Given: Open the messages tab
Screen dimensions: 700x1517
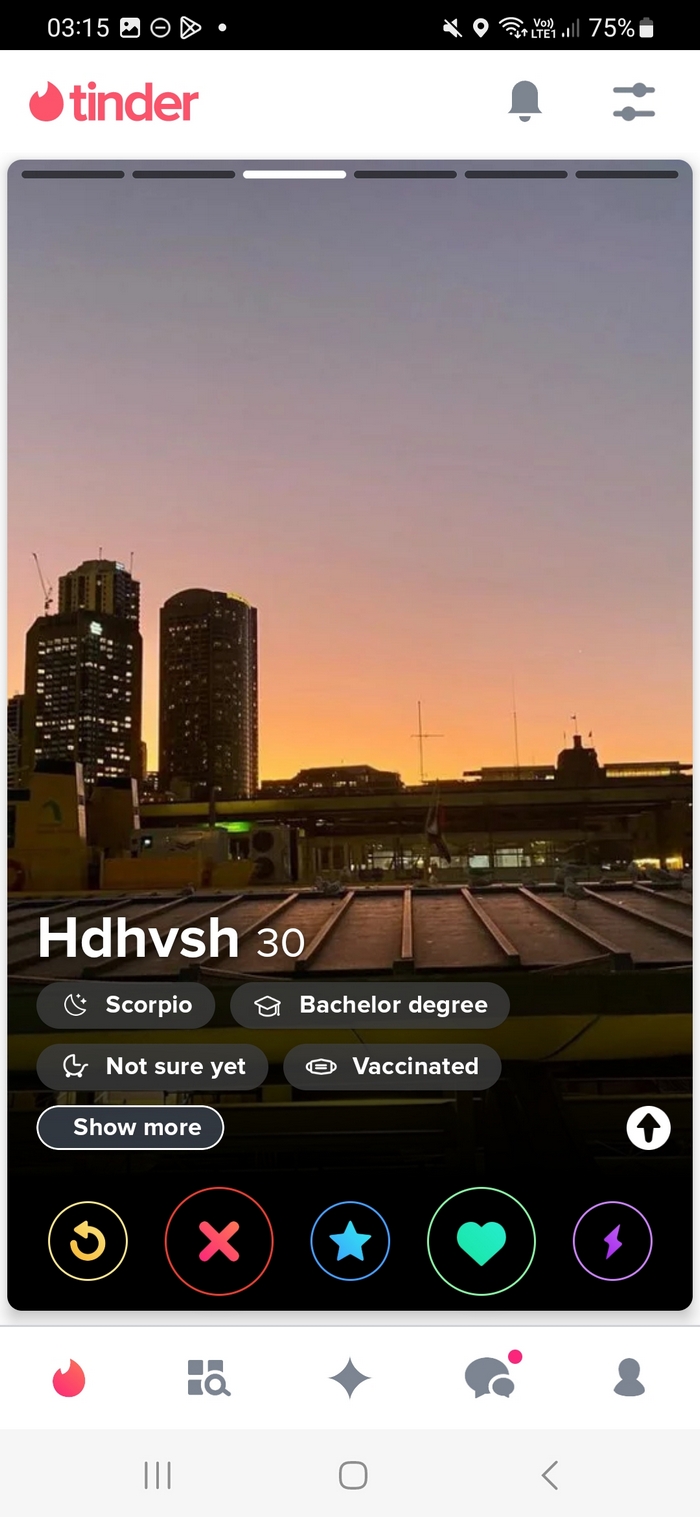Looking at the screenshot, I should [x=491, y=1378].
